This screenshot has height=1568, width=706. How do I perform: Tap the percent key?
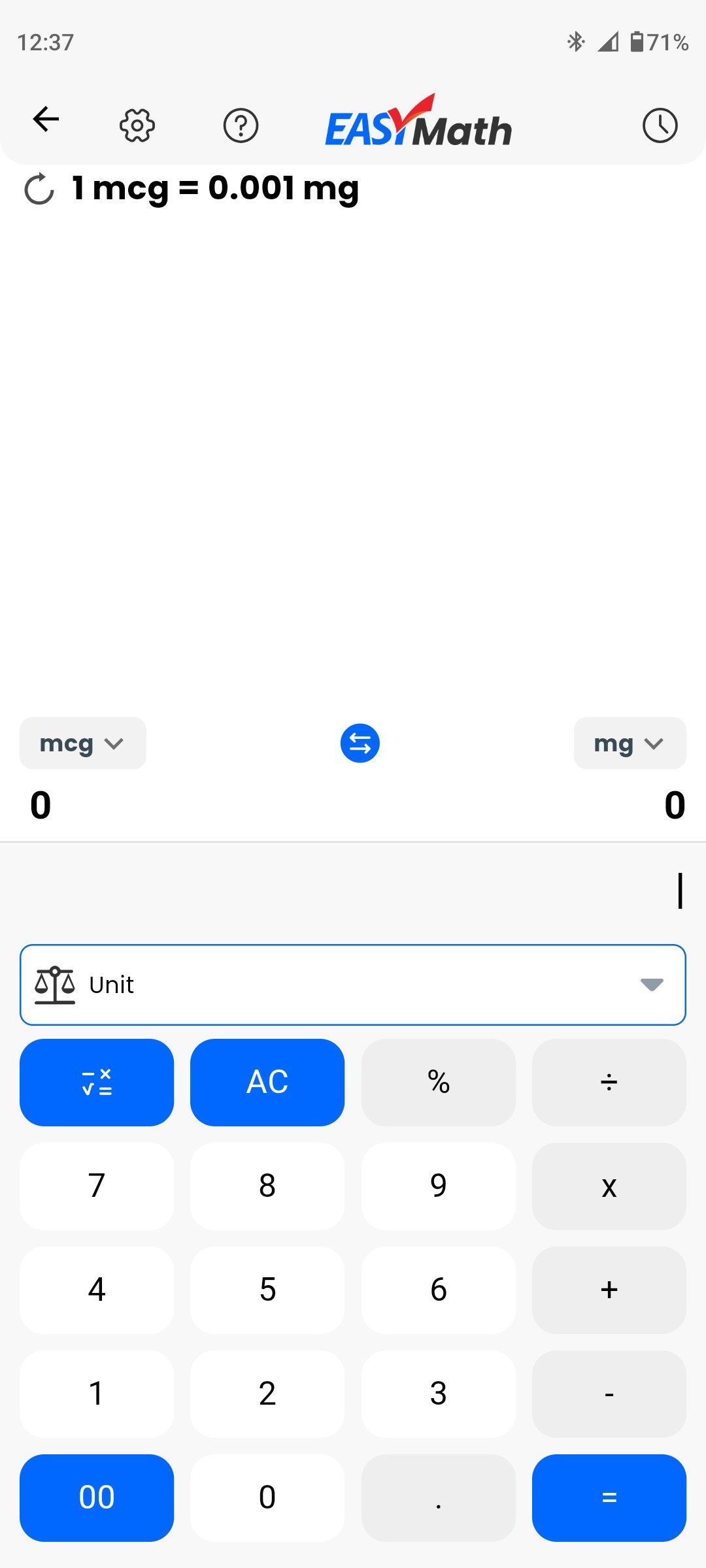(439, 1083)
